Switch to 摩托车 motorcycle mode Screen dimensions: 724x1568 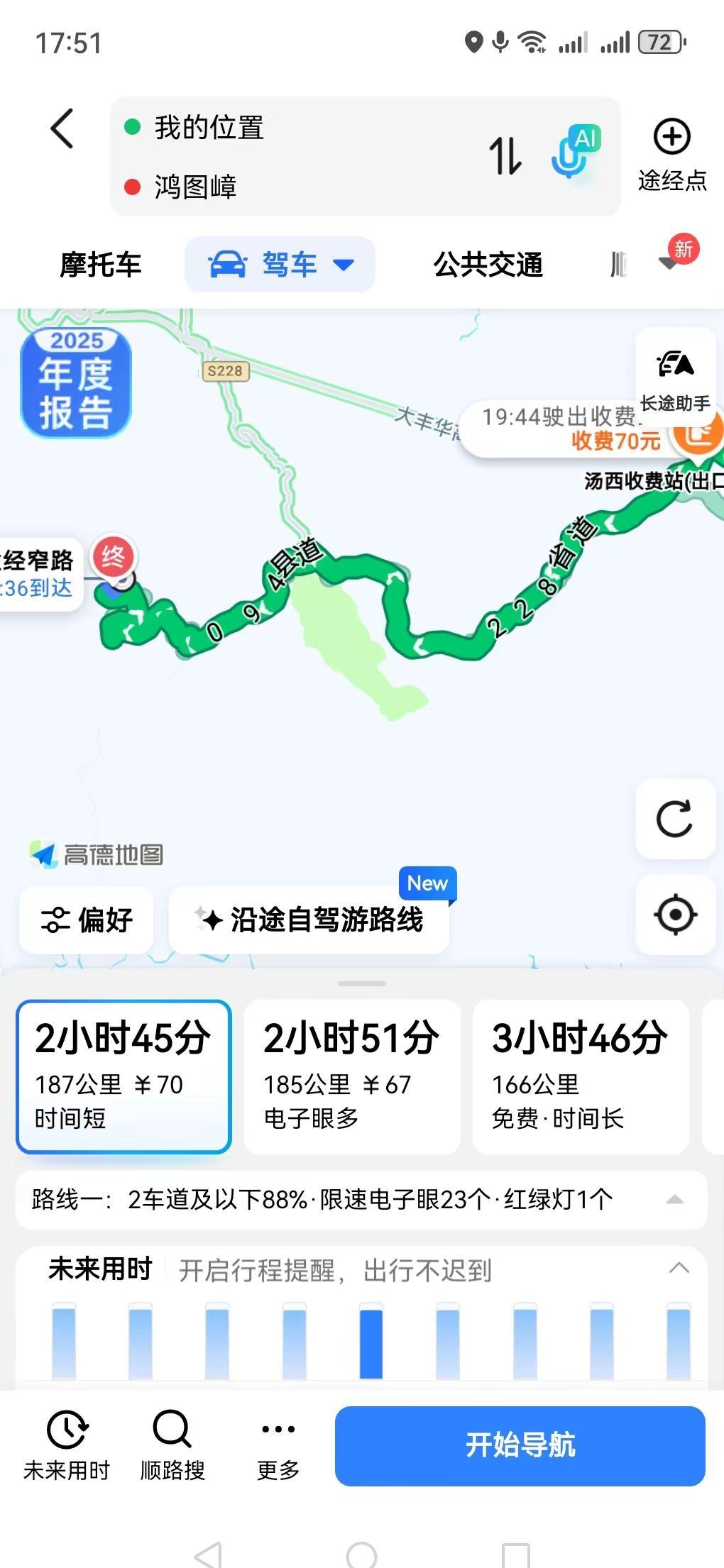tap(101, 264)
